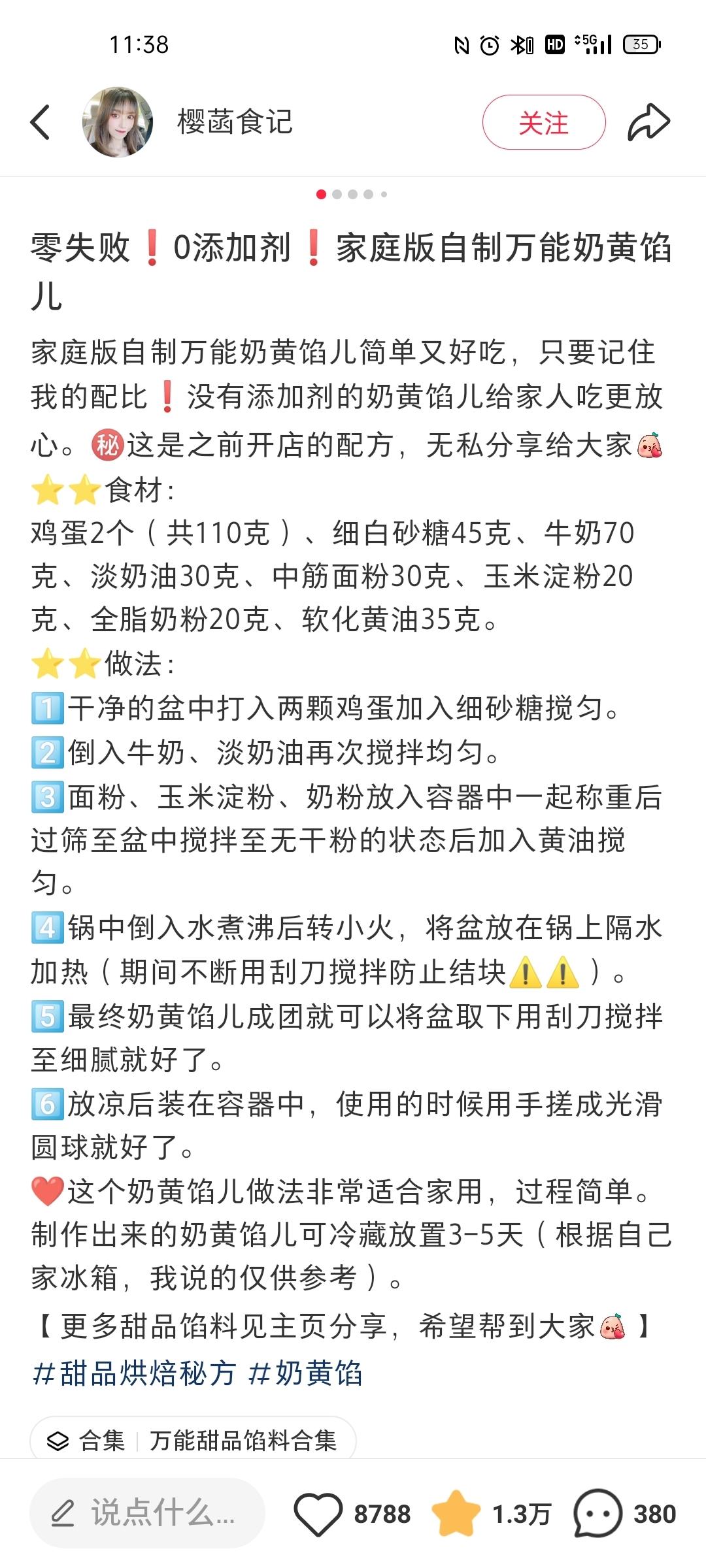This screenshot has height=1568, width=706.
Task: Share this post via the arrow icon
Action: click(x=648, y=122)
